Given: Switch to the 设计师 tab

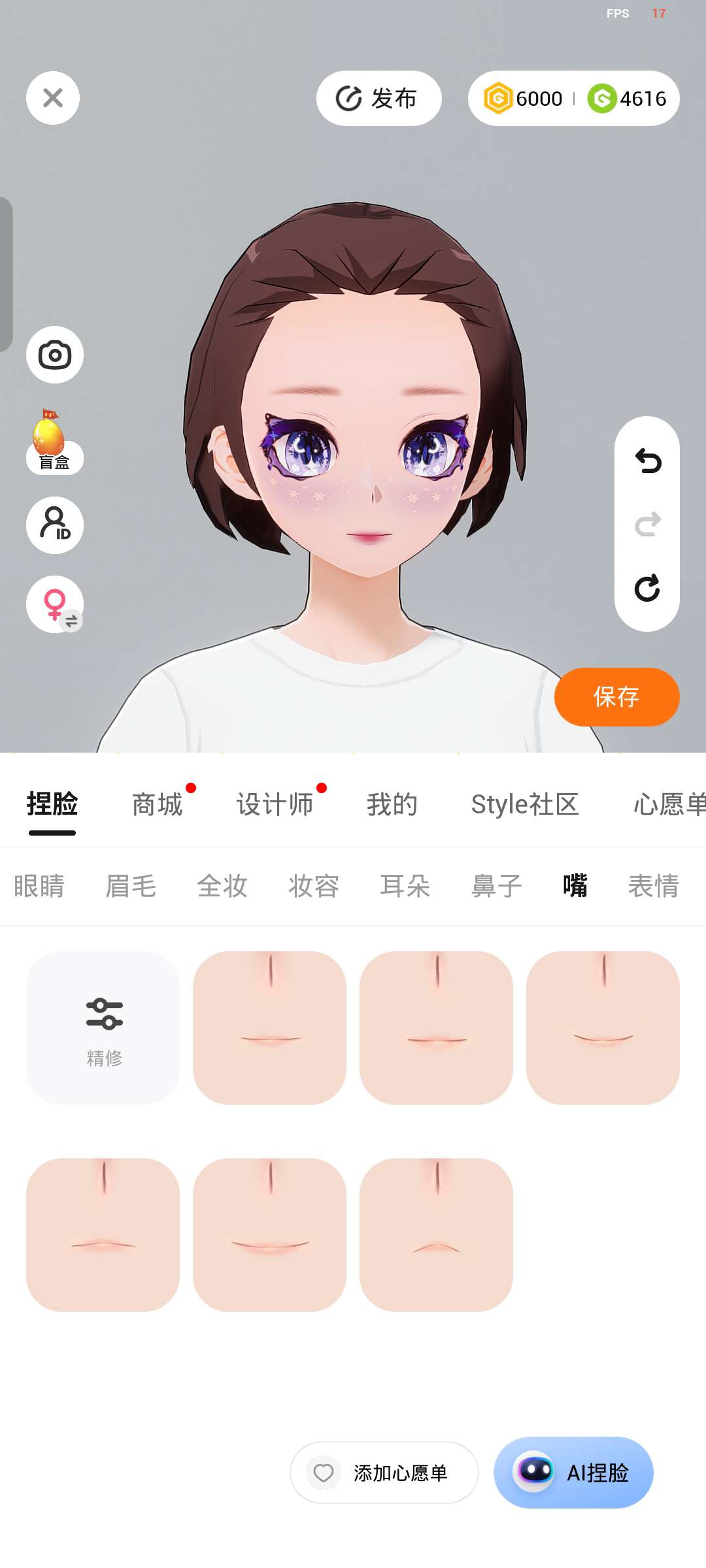Looking at the screenshot, I should pos(275,804).
